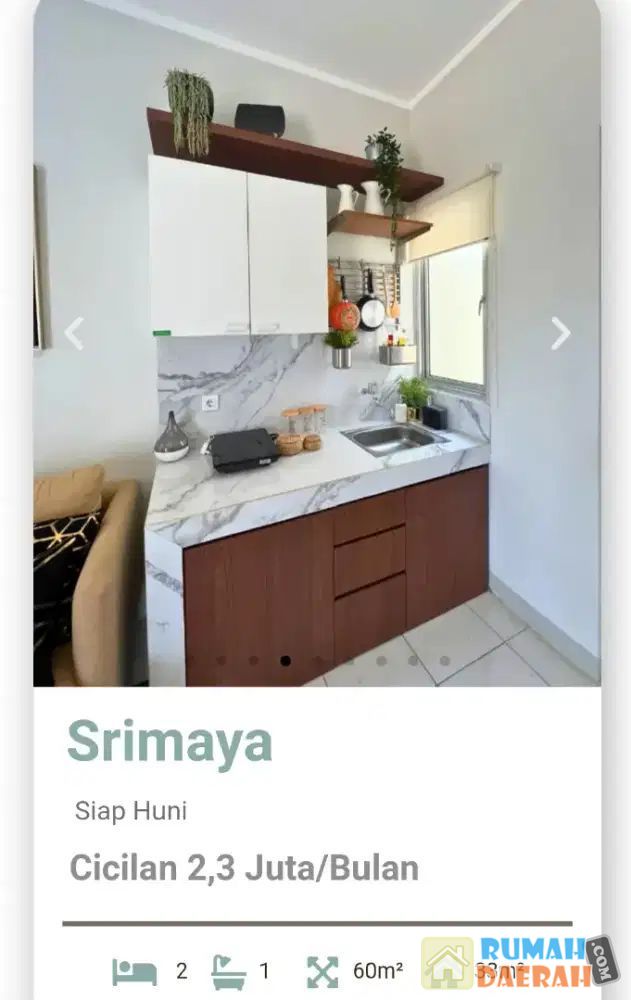The image size is (631, 1000).
Task: Jump to the first carousel dot
Action: (x=222, y=660)
